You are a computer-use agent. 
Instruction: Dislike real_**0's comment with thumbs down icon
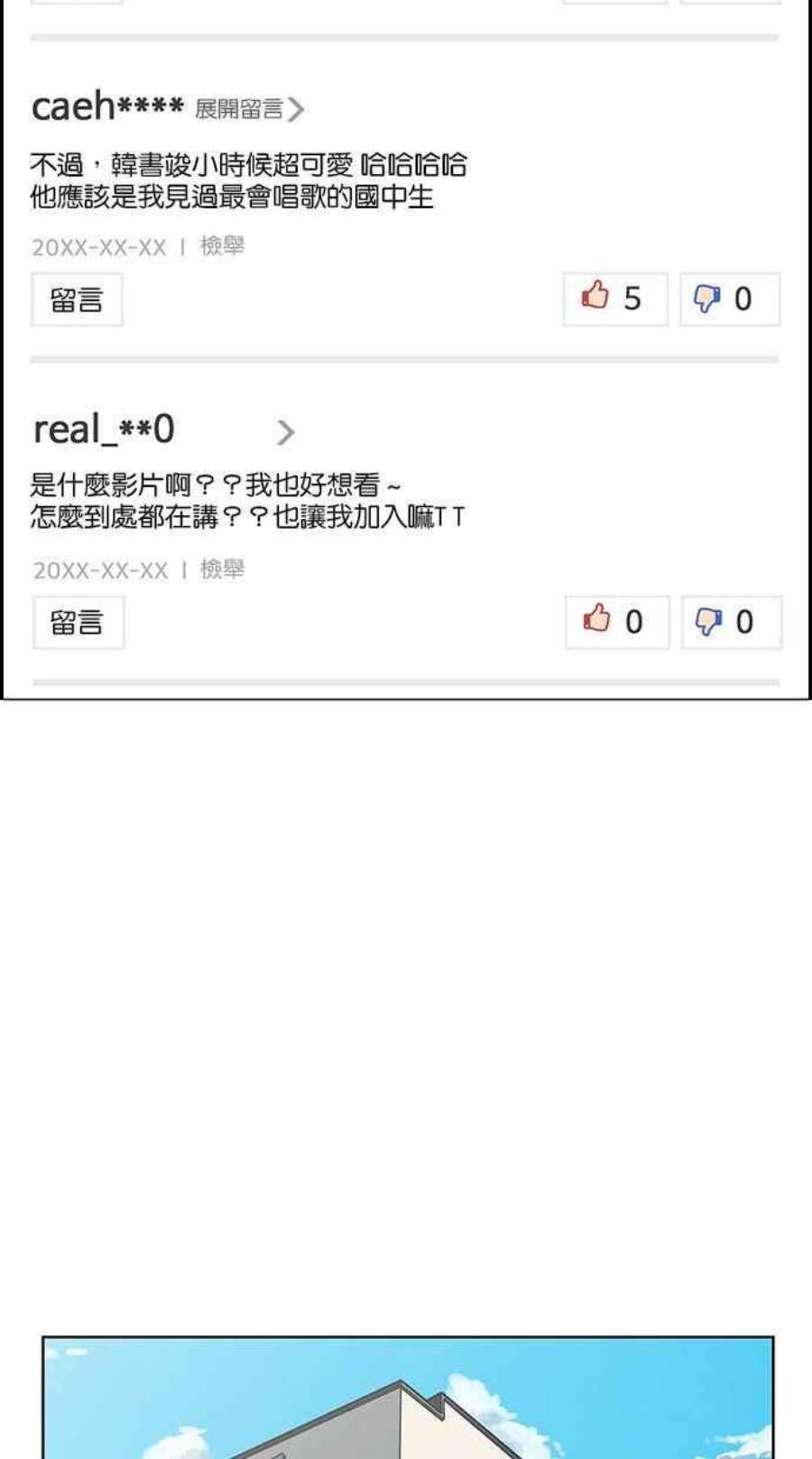coord(709,620)
